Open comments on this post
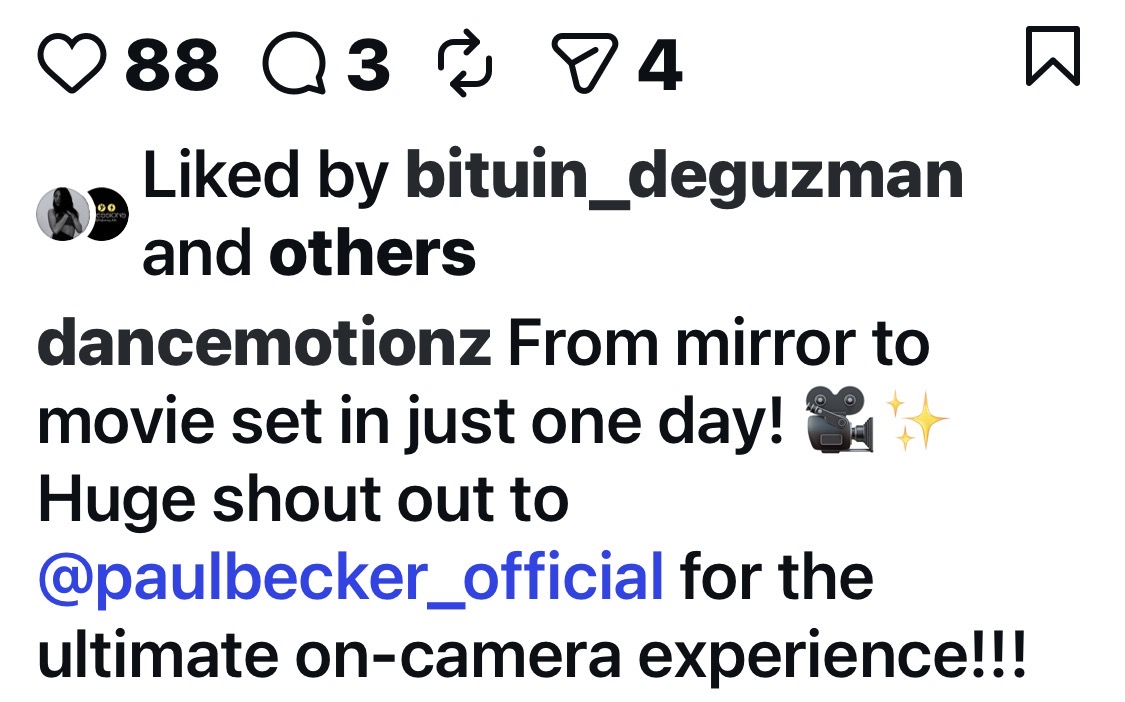This screenshot has width=1125, height=702. (x=296, y=64)
